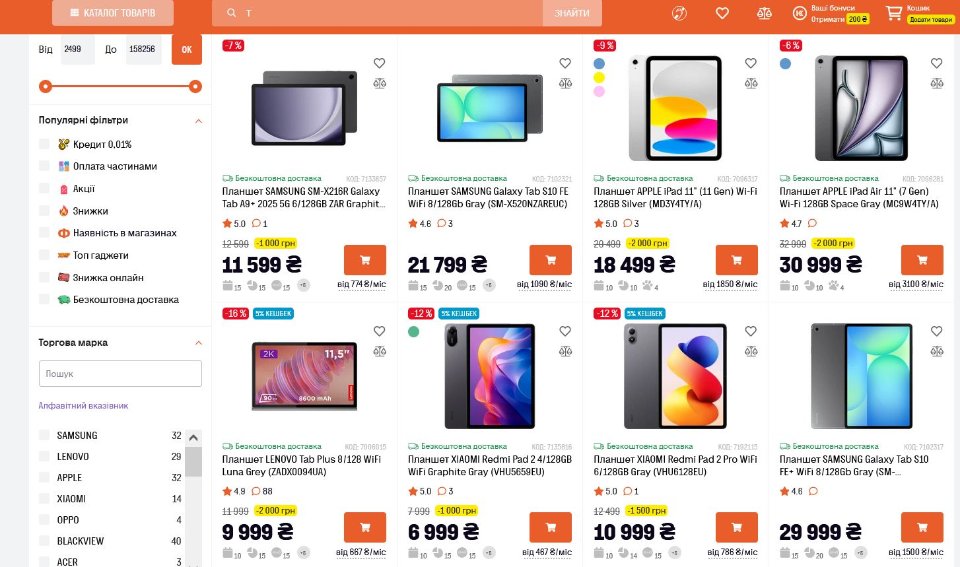Tap the brand Пошук field
The image size is (960, 567).
[x=120, y=373]
